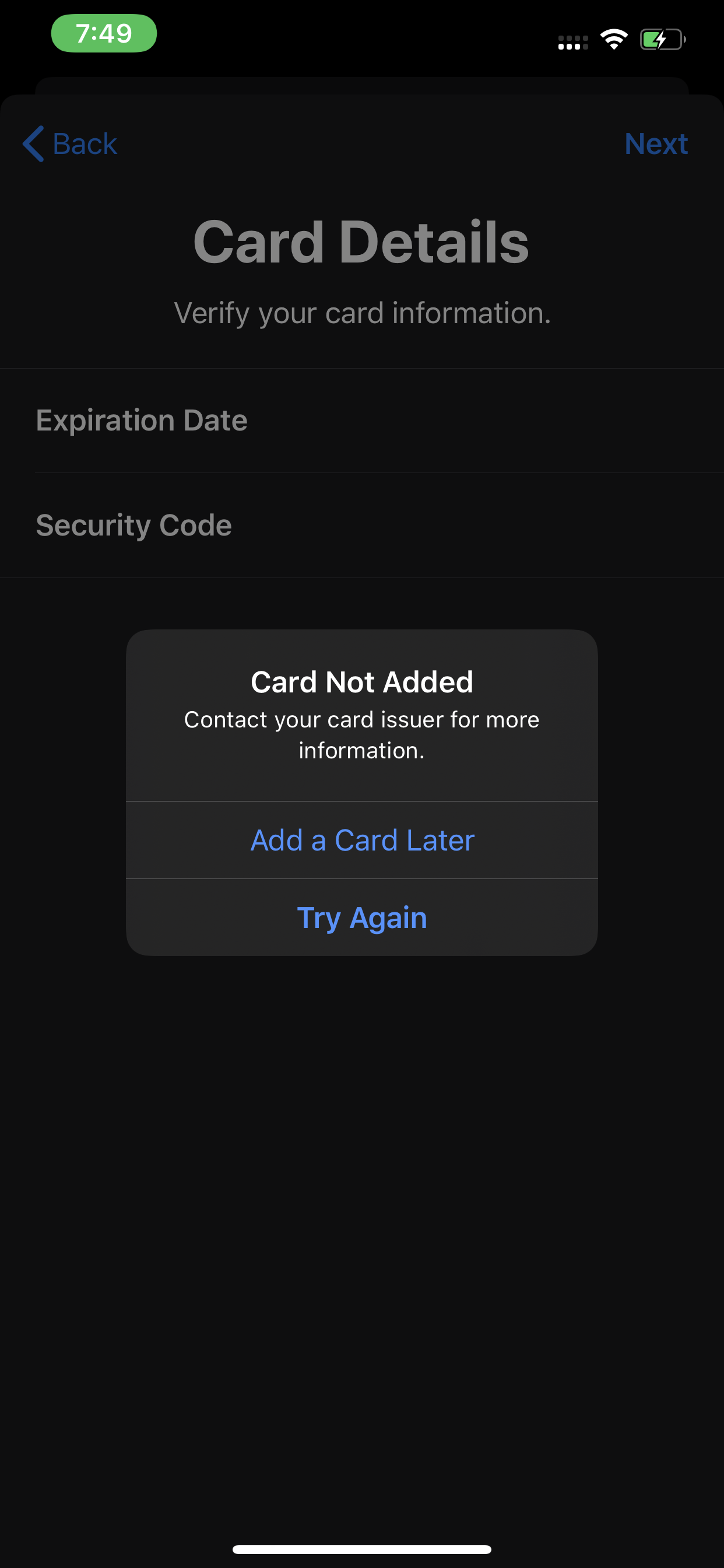This screenshot has width=724, height=1568.
Task: Tap Next to continue
Action: pyautogui.click(x=655, y=144)
